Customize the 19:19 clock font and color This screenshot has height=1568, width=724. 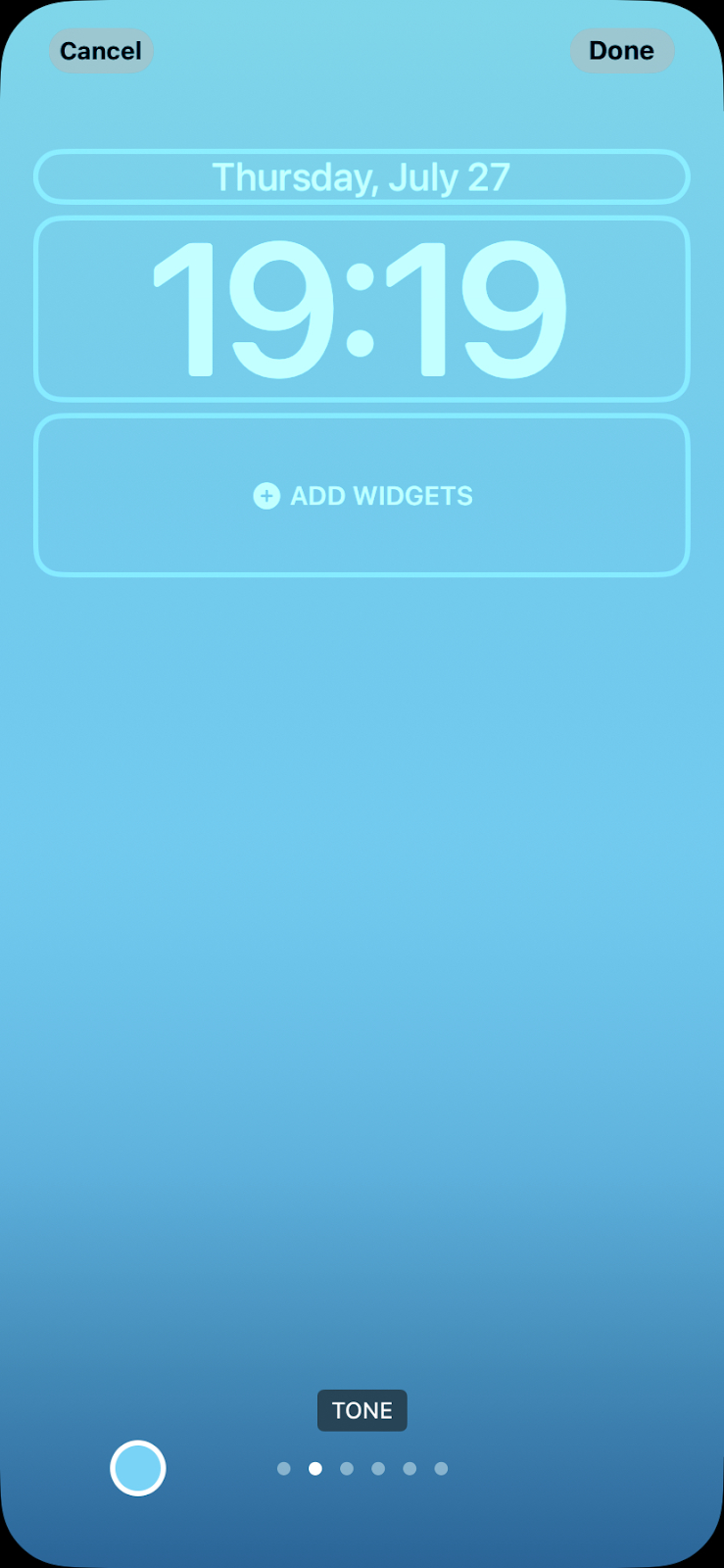(x=362, y=309)
